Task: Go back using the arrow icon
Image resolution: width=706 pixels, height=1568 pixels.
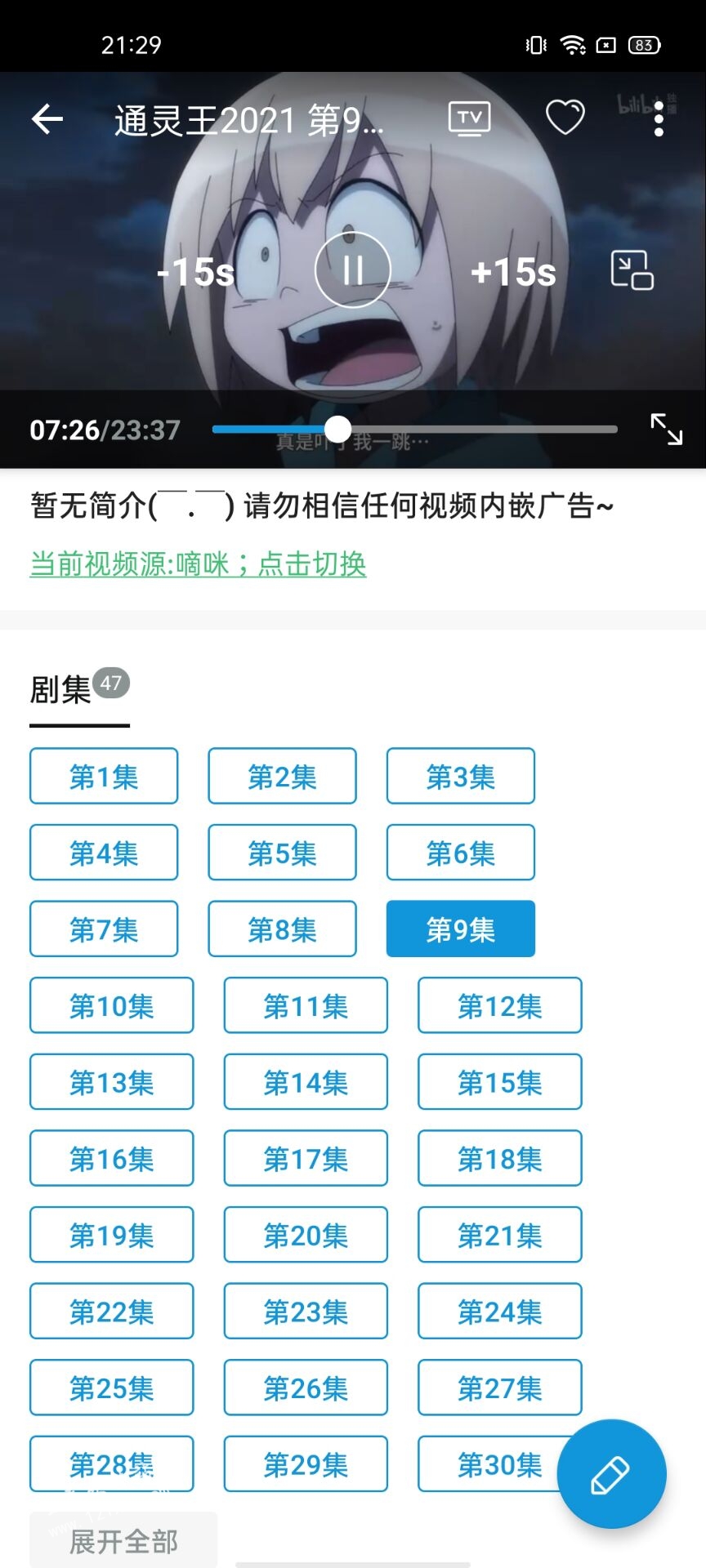Action: (x=47, y=119)
